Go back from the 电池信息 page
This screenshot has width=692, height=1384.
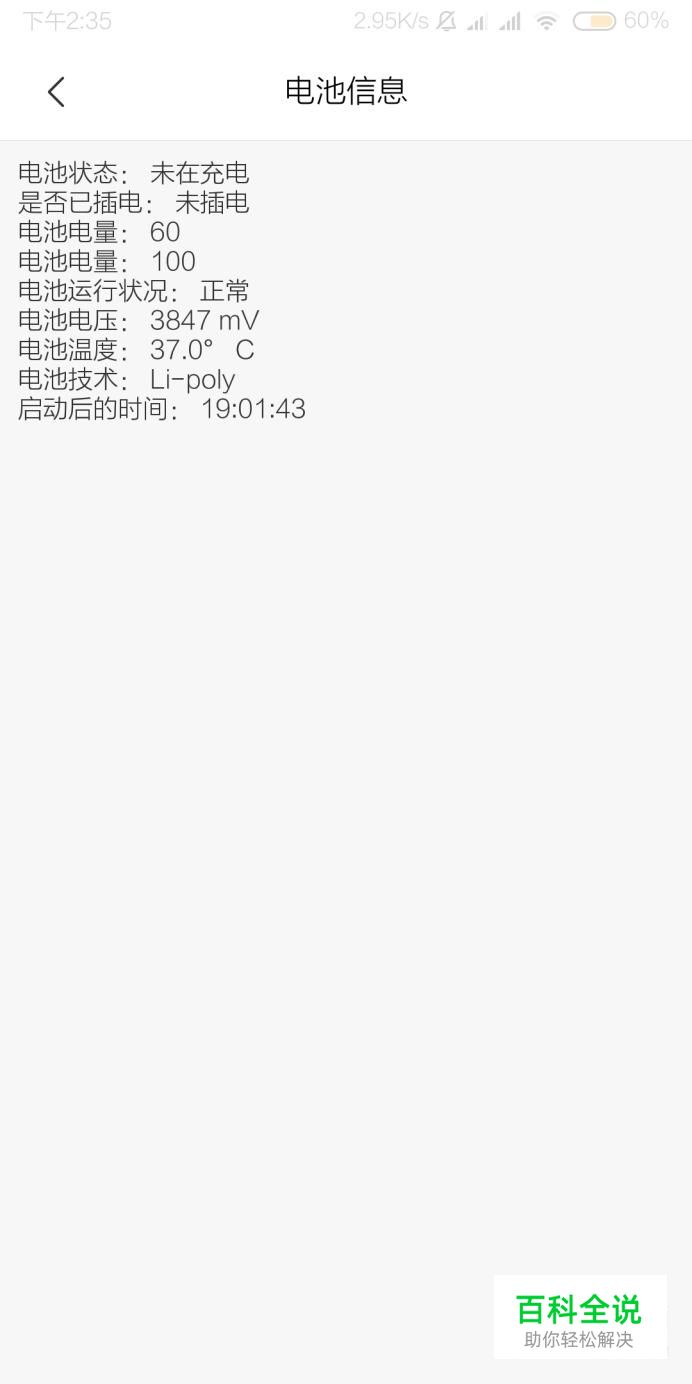click(x=56, y=92)
